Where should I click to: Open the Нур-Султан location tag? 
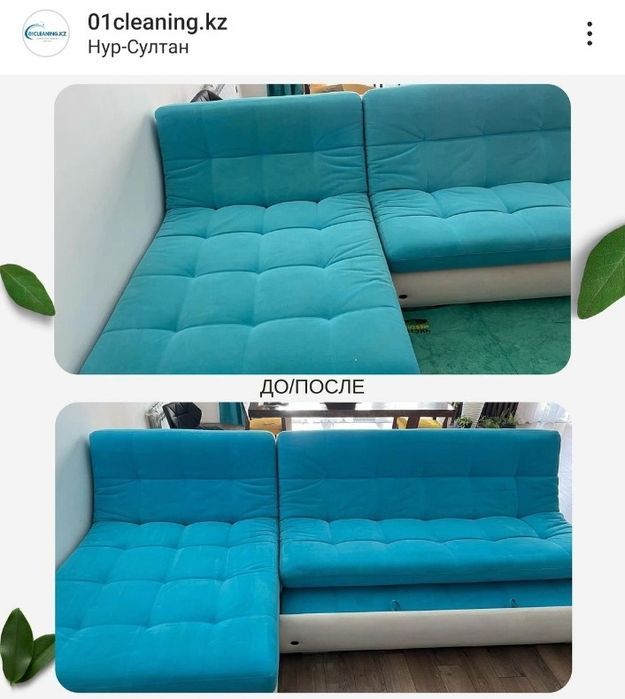click(x=138, y=47)
